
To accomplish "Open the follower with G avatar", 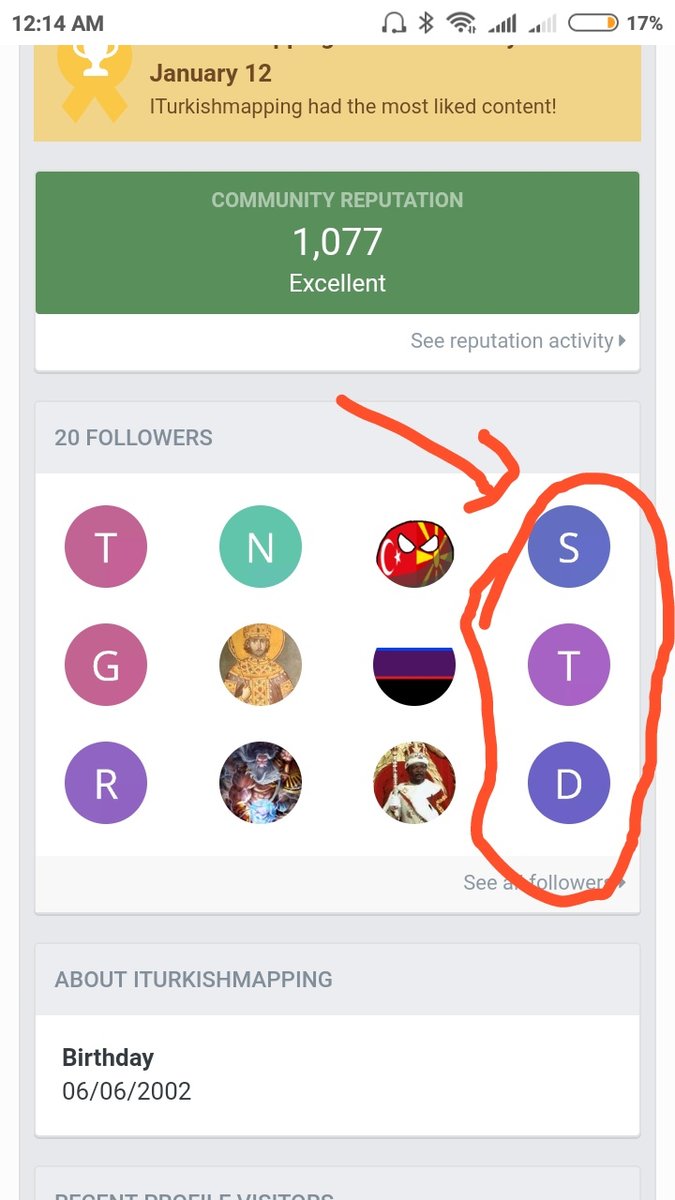I will 106,665.
